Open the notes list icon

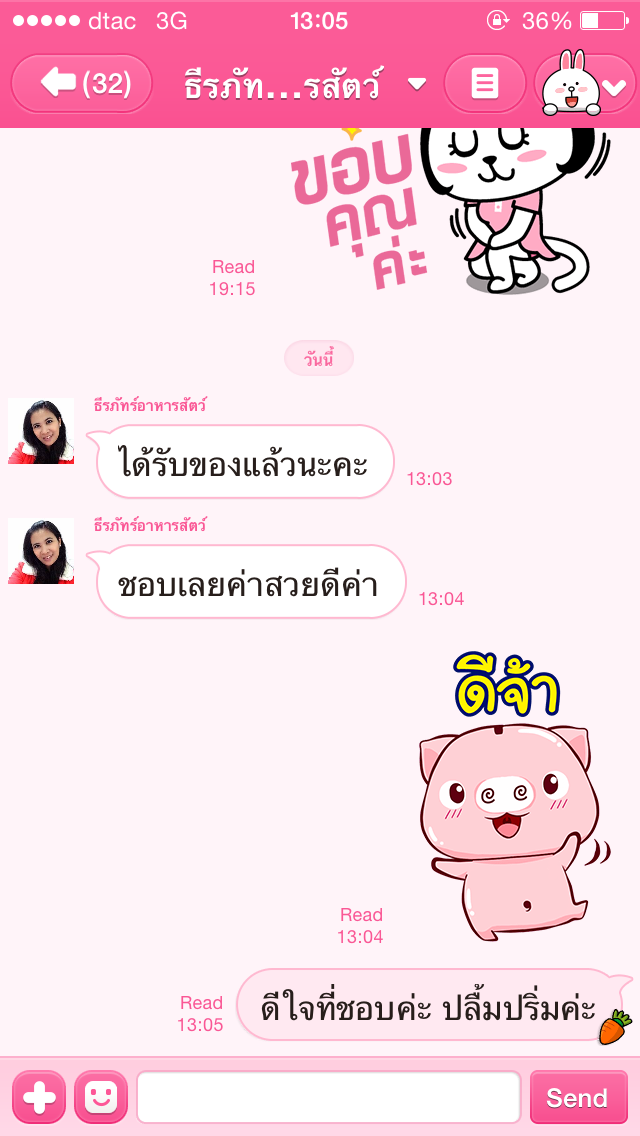(x=485, y=84)
